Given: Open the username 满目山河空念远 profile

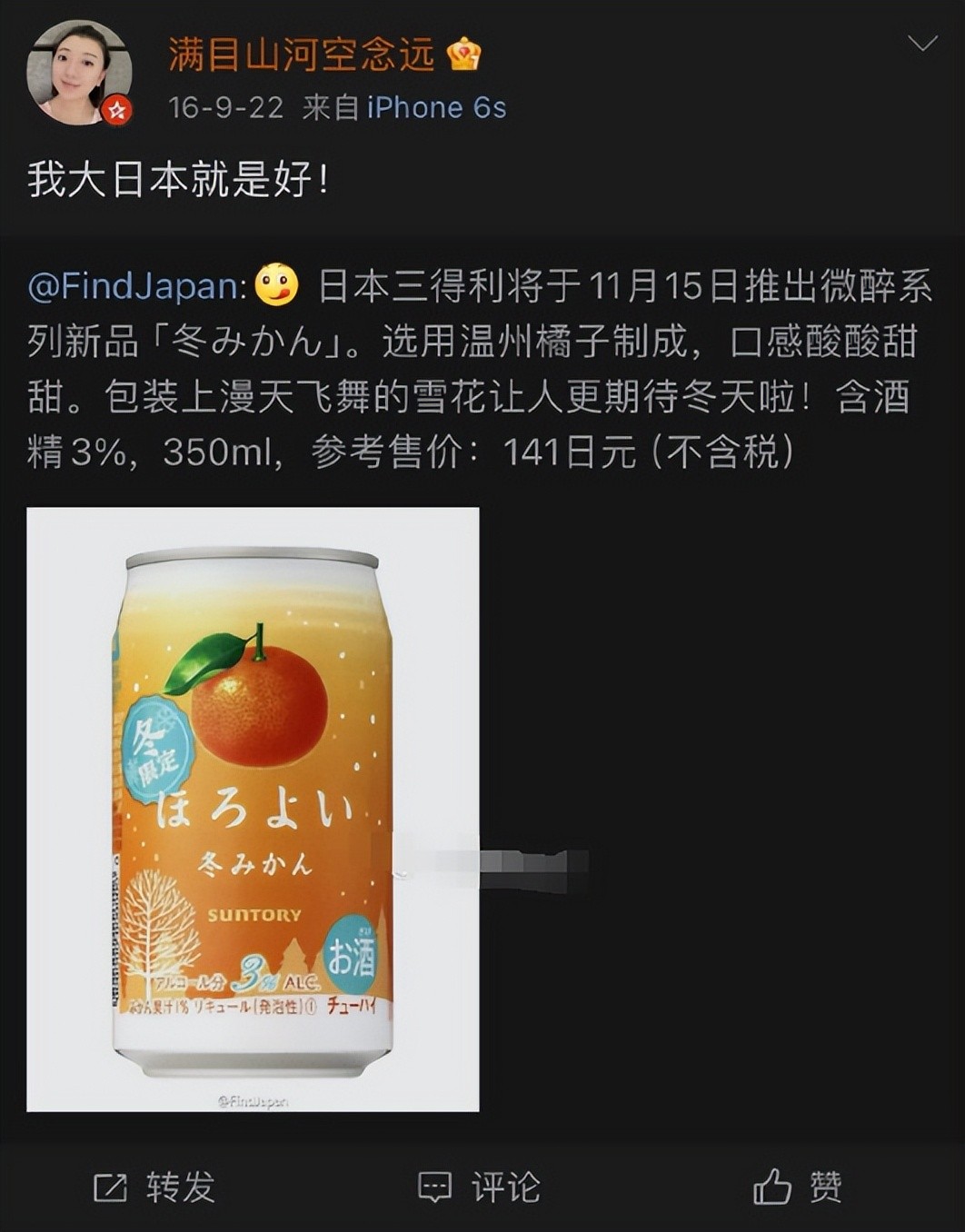Looking at the screenshot, I should click(x=302, y=55).
